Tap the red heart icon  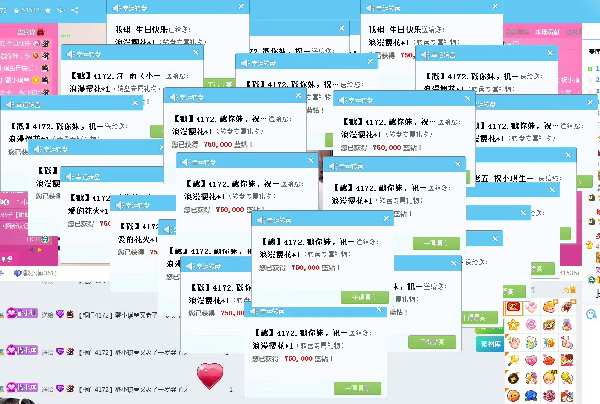click(210, 377)
